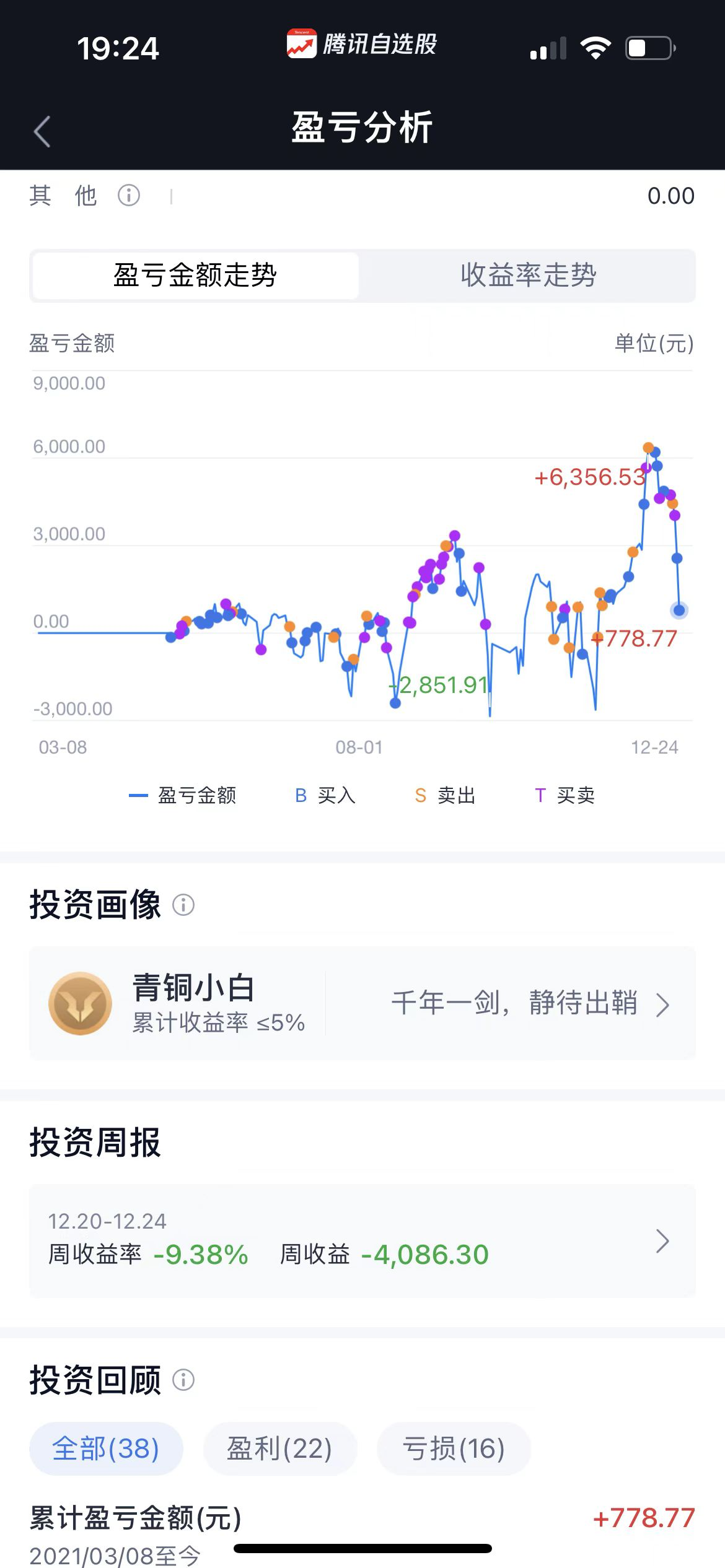725x1568 pixels.
Task: Filter trades by 亏损(16)
Action: (454, 1448)
